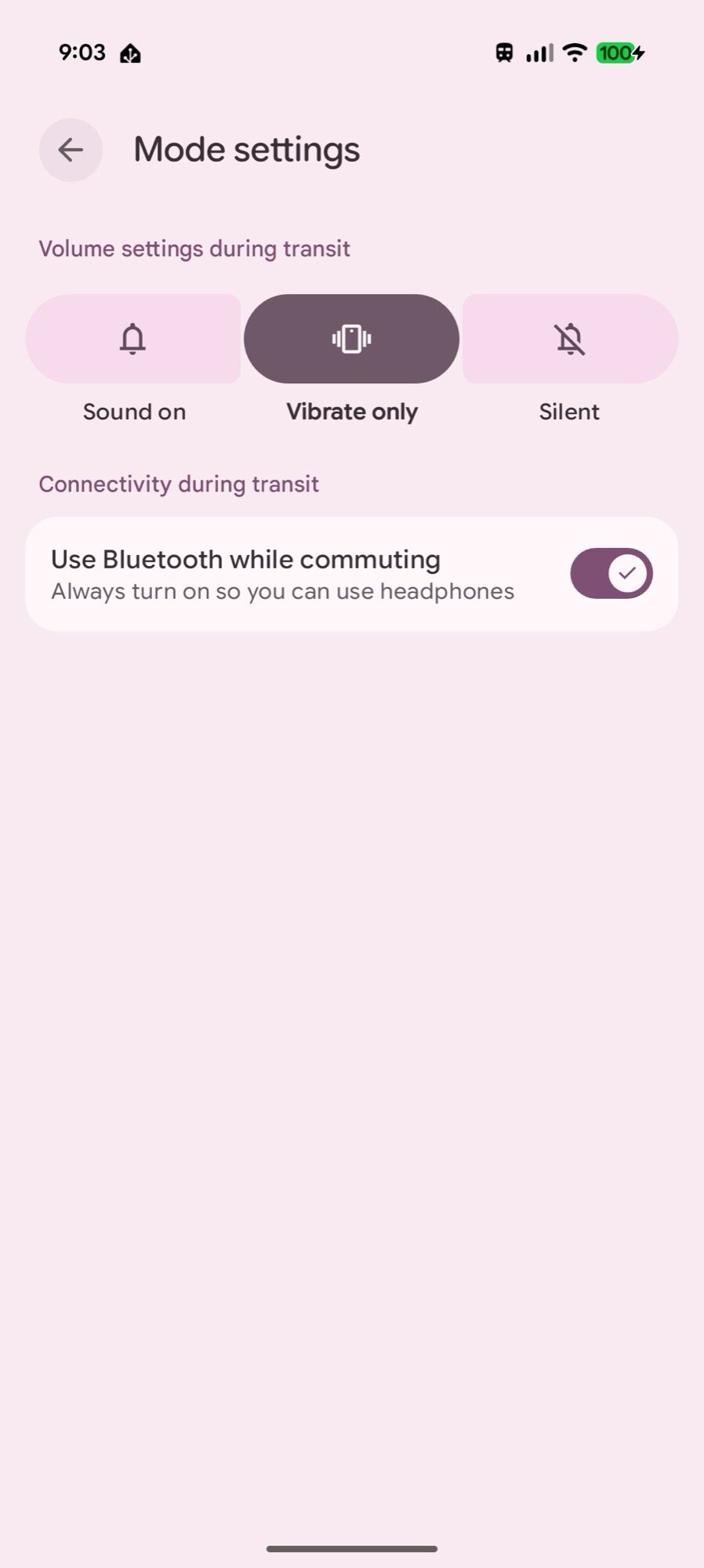Image resolution: width=704 pixels, height=1568 pixels.
Task: Keep Vibrate only selected for transit
Action: coord(350,339)
